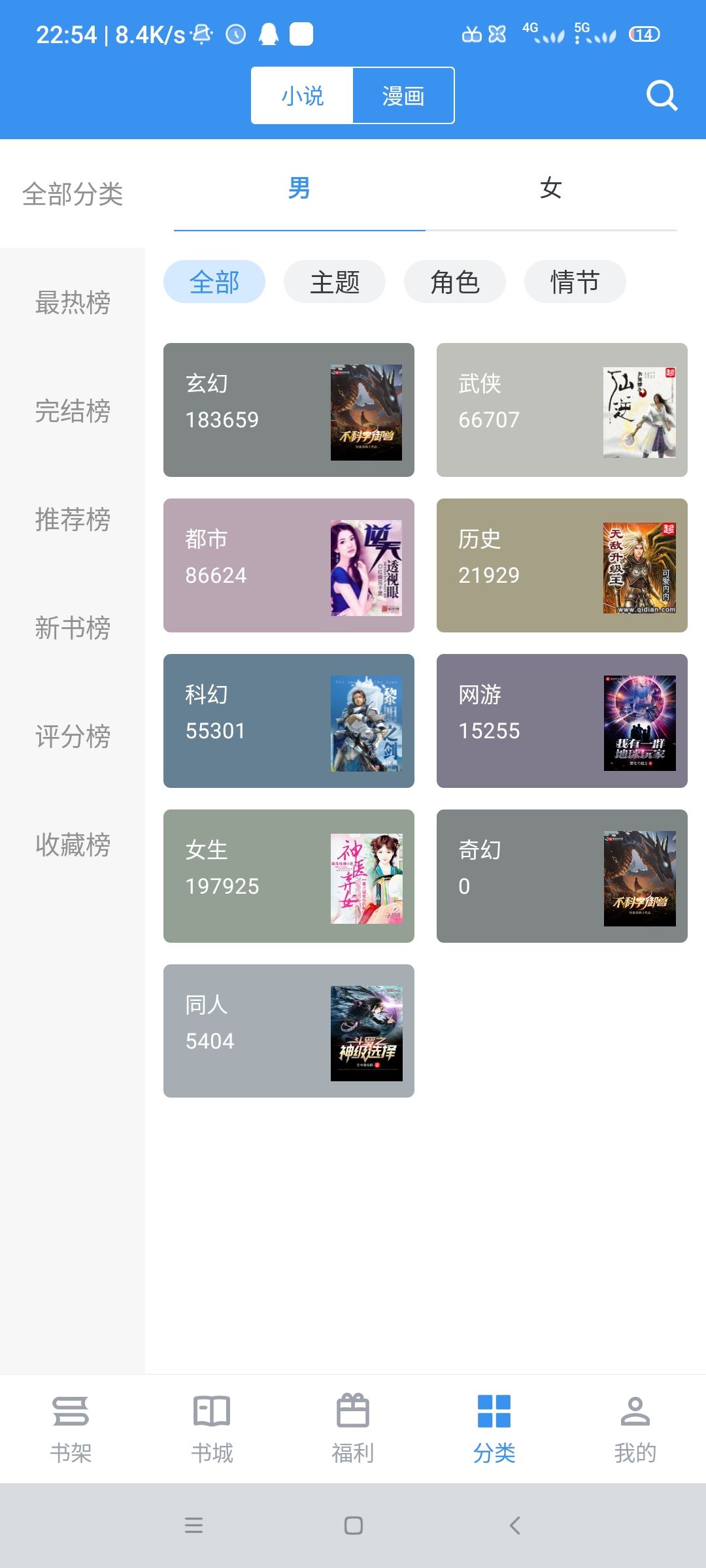Open the search with the magnifier icon

pos(662,95)
